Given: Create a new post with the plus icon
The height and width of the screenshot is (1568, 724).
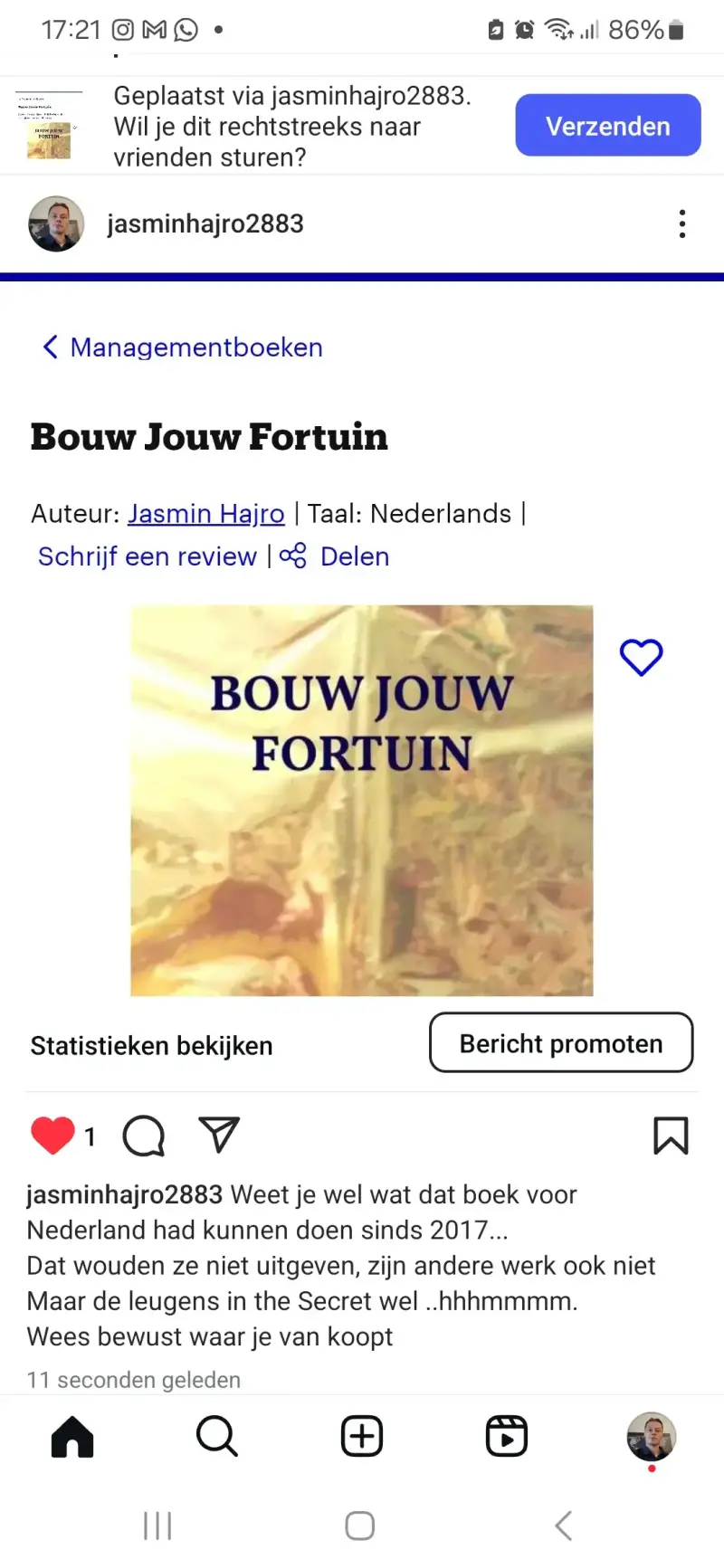Looking at the screenshot, I should [362, 1436].
